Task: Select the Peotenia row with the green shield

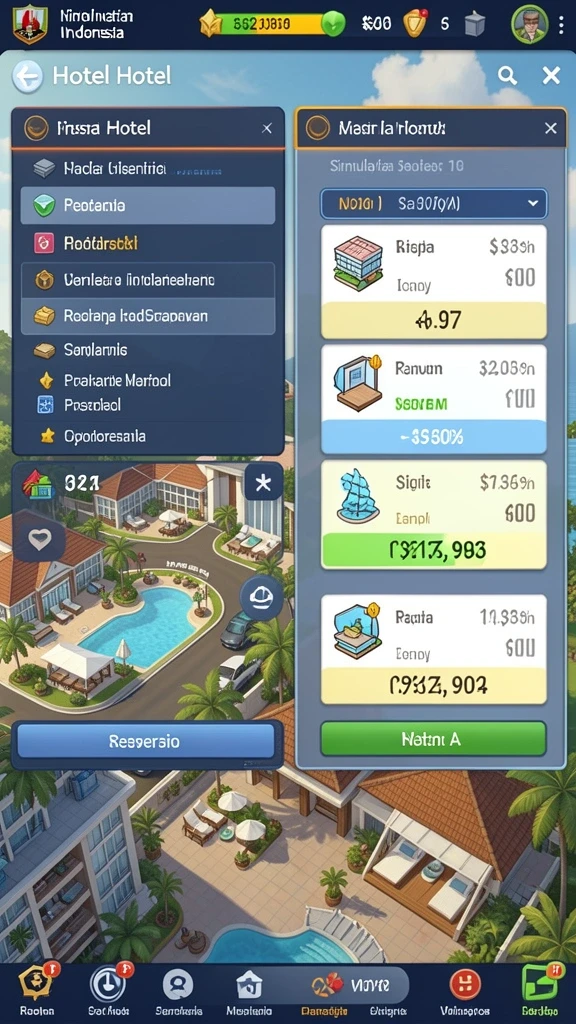Action: [148, 206]
